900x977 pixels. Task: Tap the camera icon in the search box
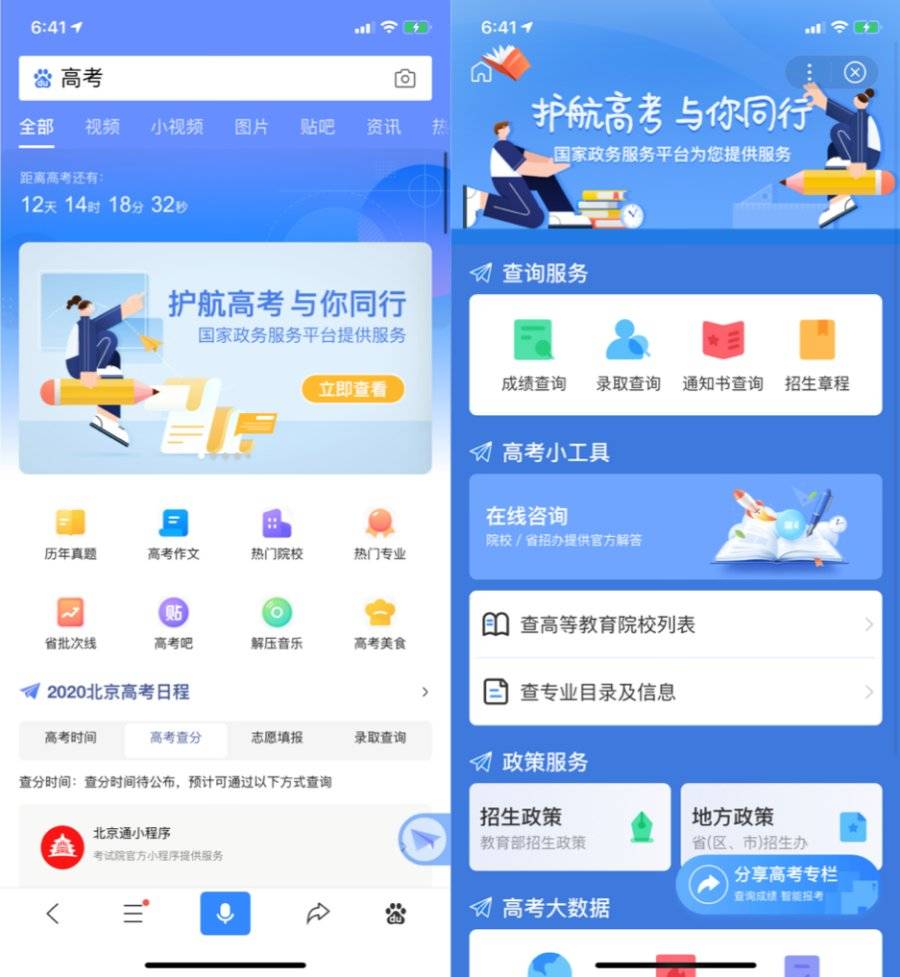405,79
